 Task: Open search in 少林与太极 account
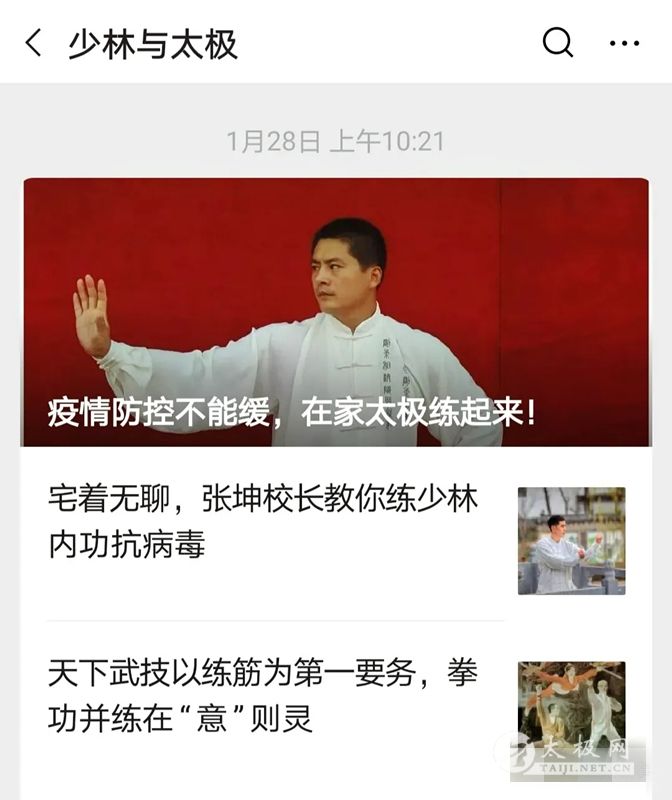coord(557,43)
